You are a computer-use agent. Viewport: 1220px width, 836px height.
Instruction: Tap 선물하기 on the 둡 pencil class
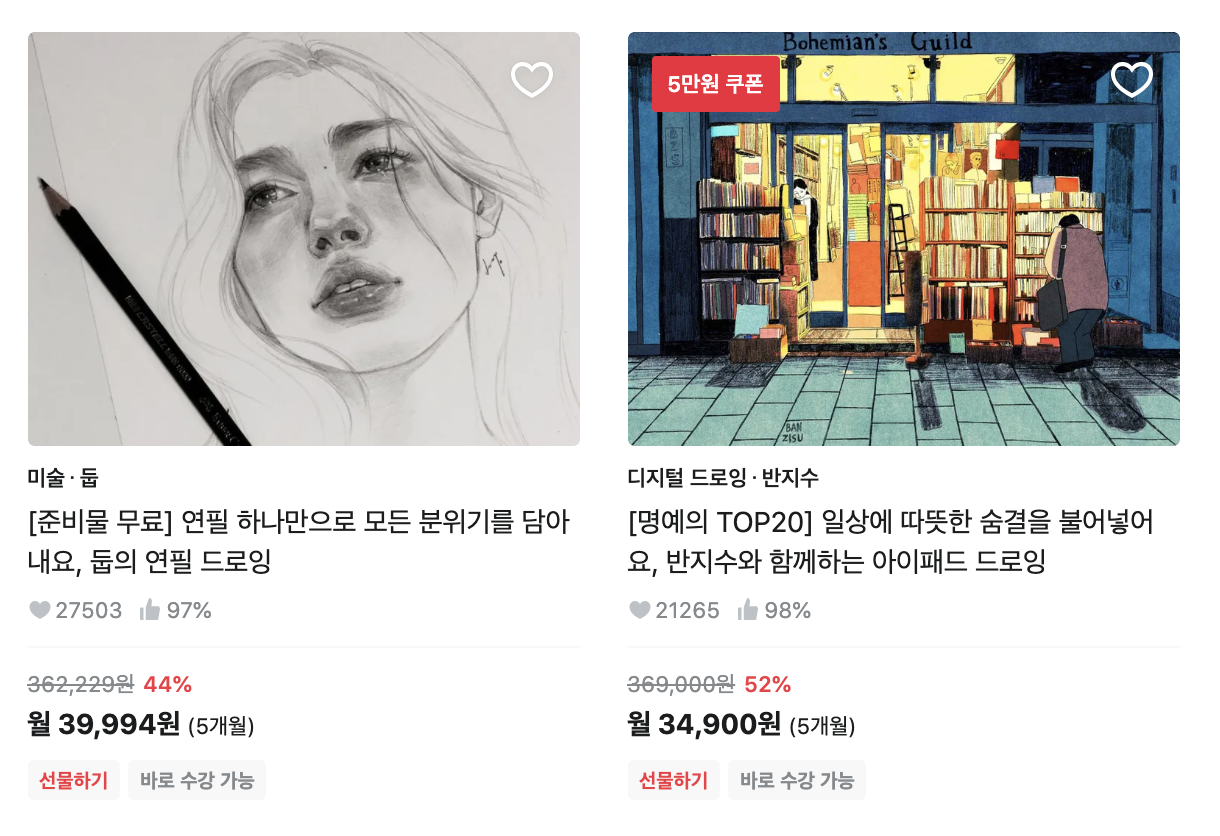pyautogui.click(x=73, y=780)
